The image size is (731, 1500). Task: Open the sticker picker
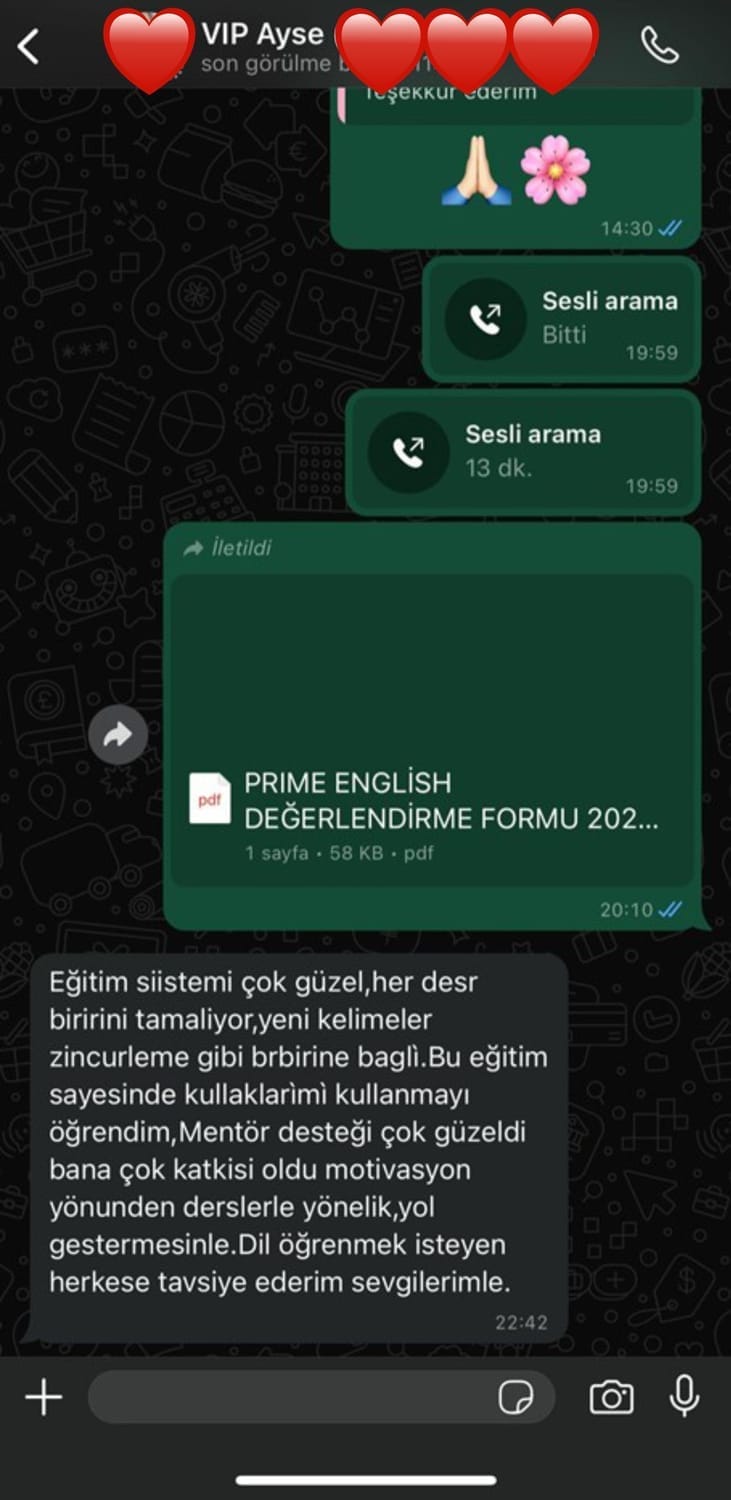point(516,1398)
